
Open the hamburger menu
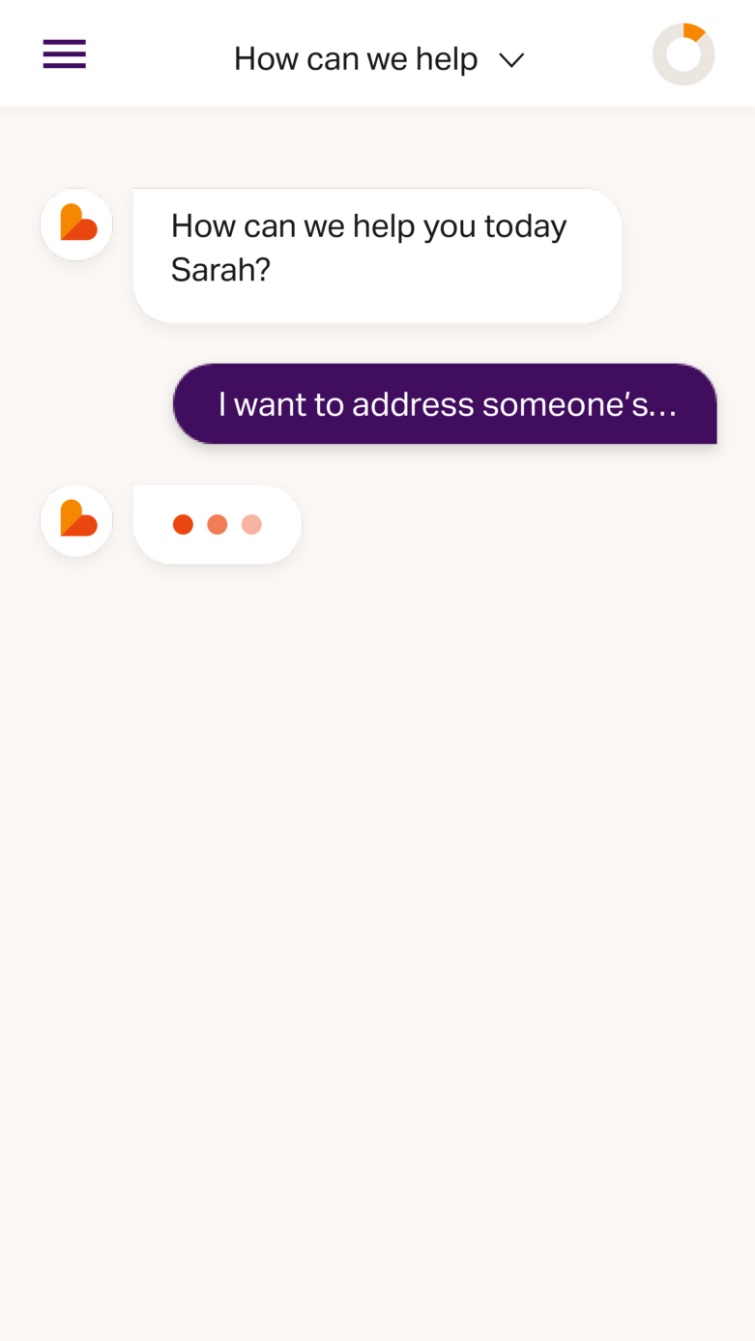[x=64, y=55]
